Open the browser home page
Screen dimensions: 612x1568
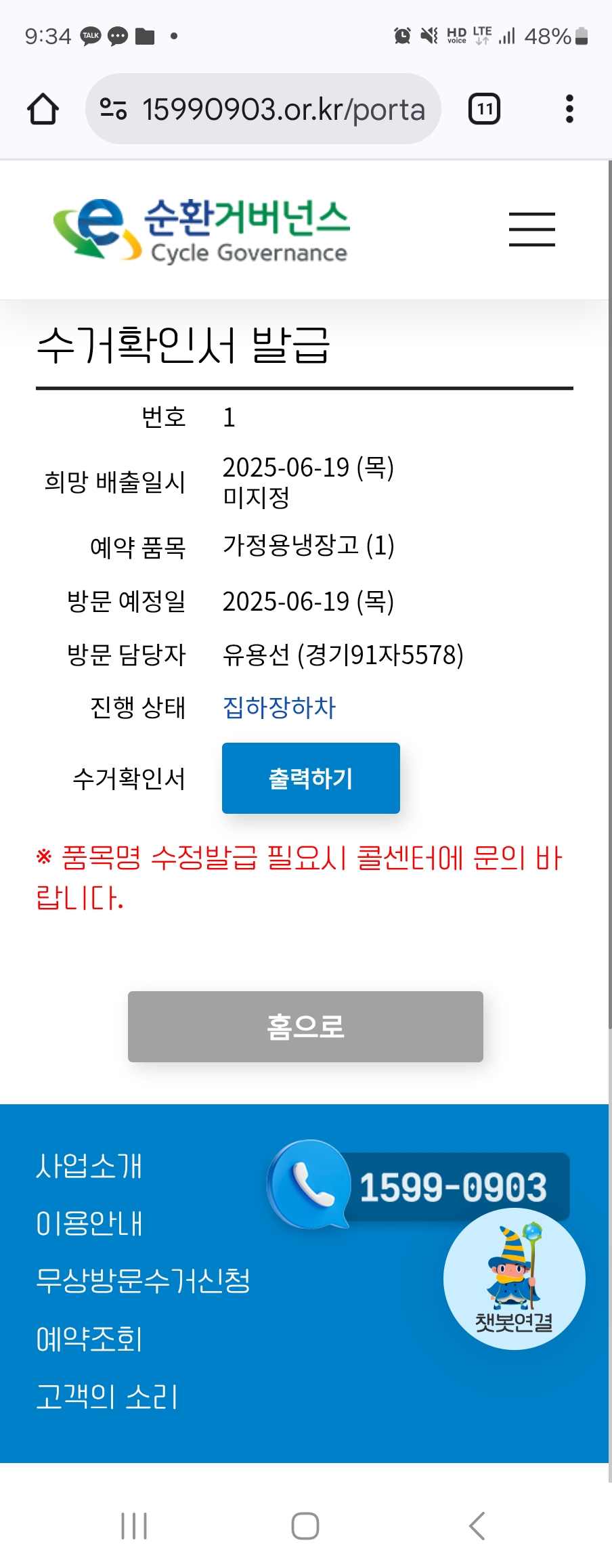point(43,109)
